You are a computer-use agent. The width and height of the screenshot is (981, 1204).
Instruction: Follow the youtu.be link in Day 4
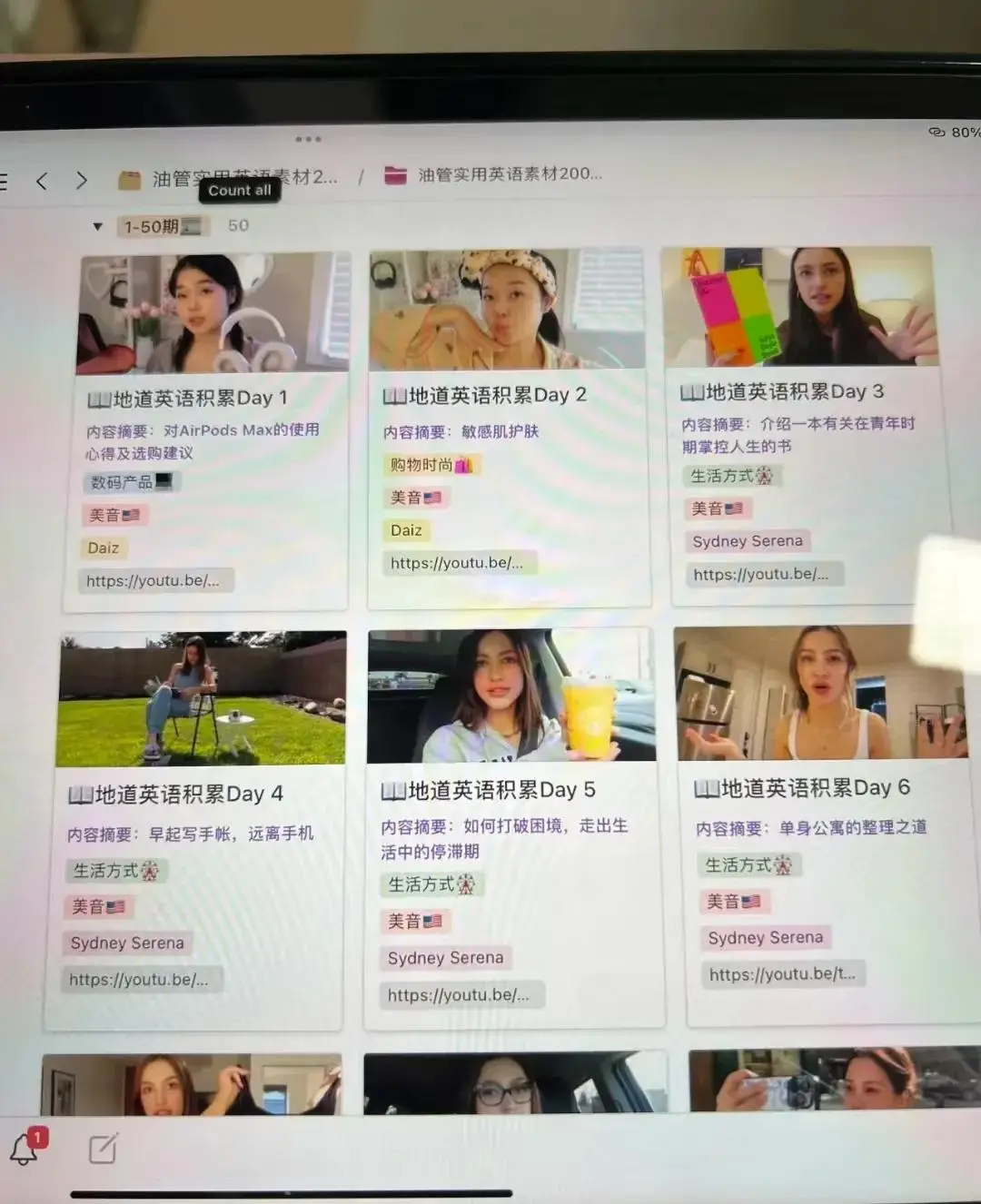point(139,979)
